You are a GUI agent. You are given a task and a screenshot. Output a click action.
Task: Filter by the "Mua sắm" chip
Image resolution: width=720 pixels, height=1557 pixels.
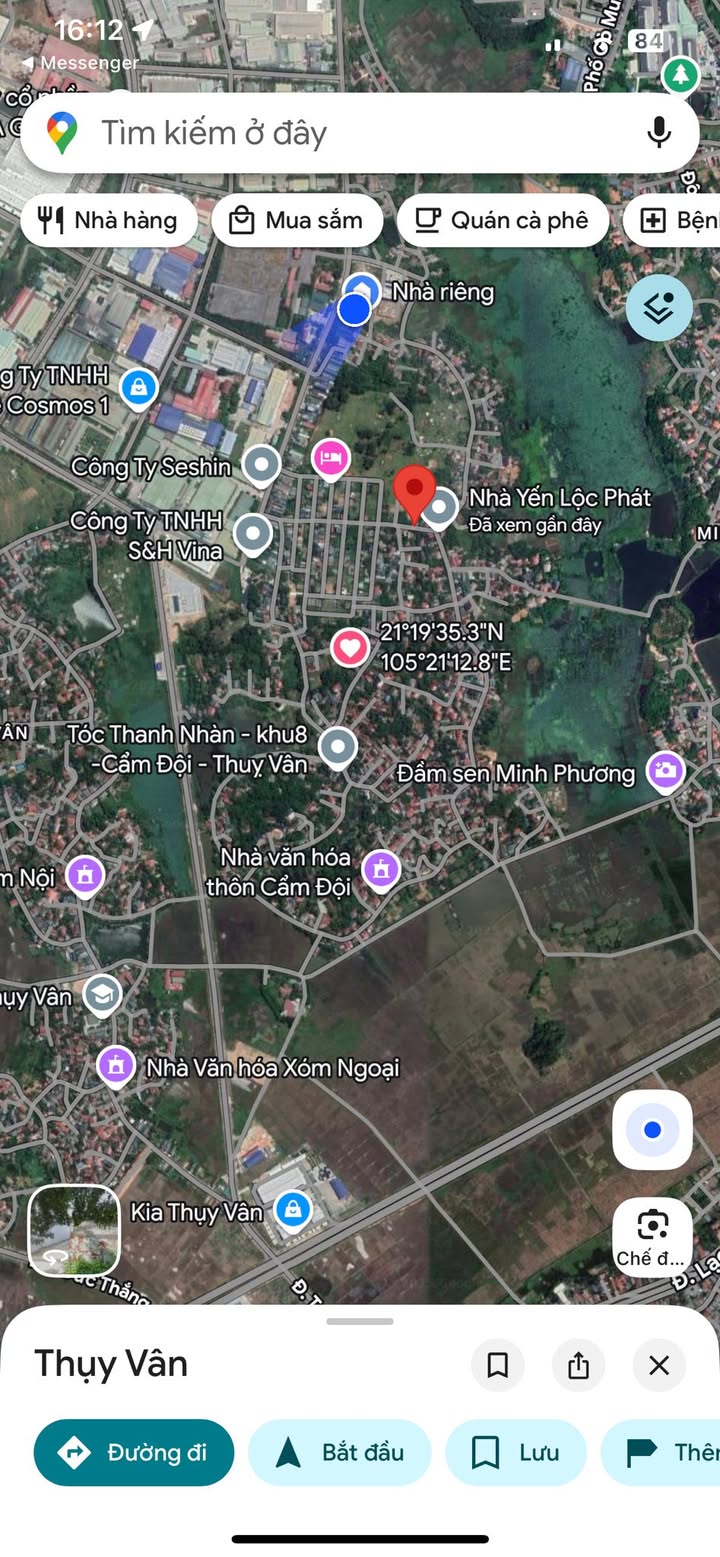(x=297, y=221)
